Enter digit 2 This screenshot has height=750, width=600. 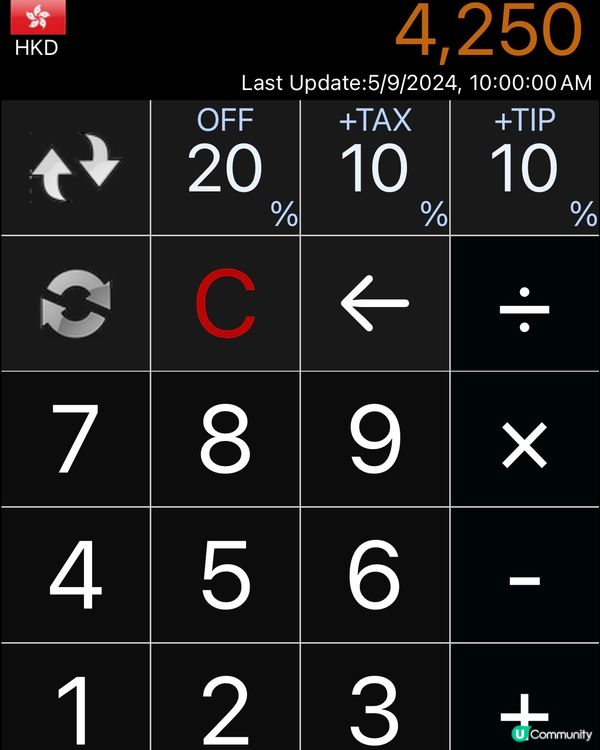[x=225, y=700]
